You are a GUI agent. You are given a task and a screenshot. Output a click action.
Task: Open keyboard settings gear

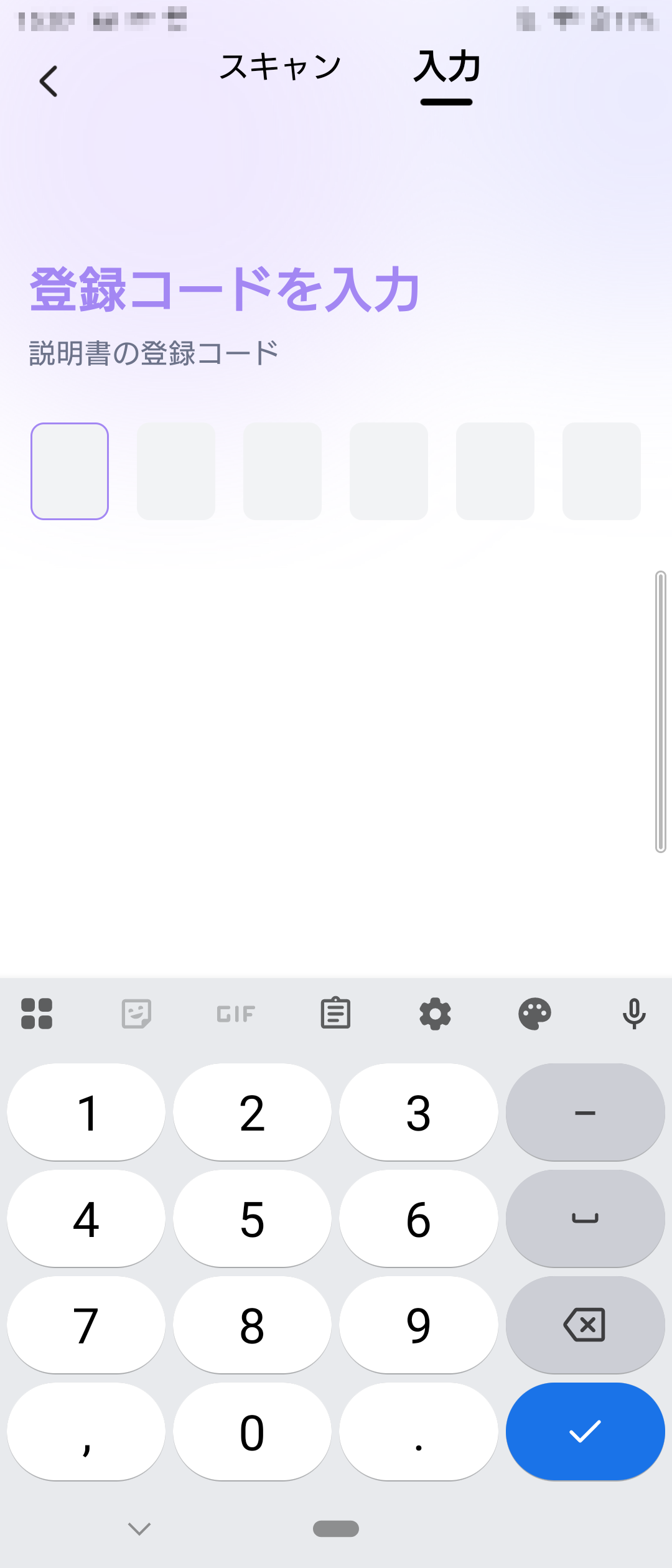click(x=435, y=1014)
